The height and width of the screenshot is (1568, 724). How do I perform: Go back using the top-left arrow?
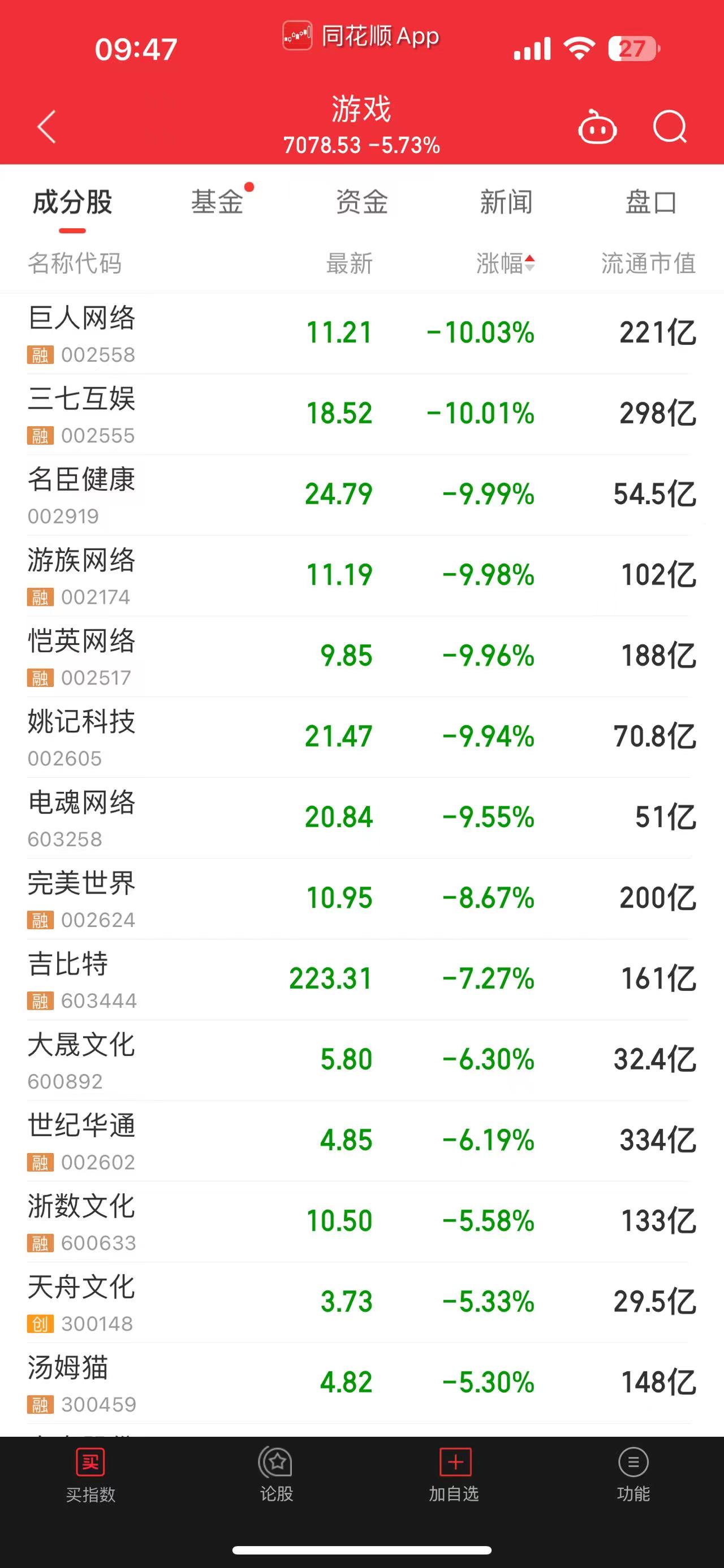click(47, 127)
